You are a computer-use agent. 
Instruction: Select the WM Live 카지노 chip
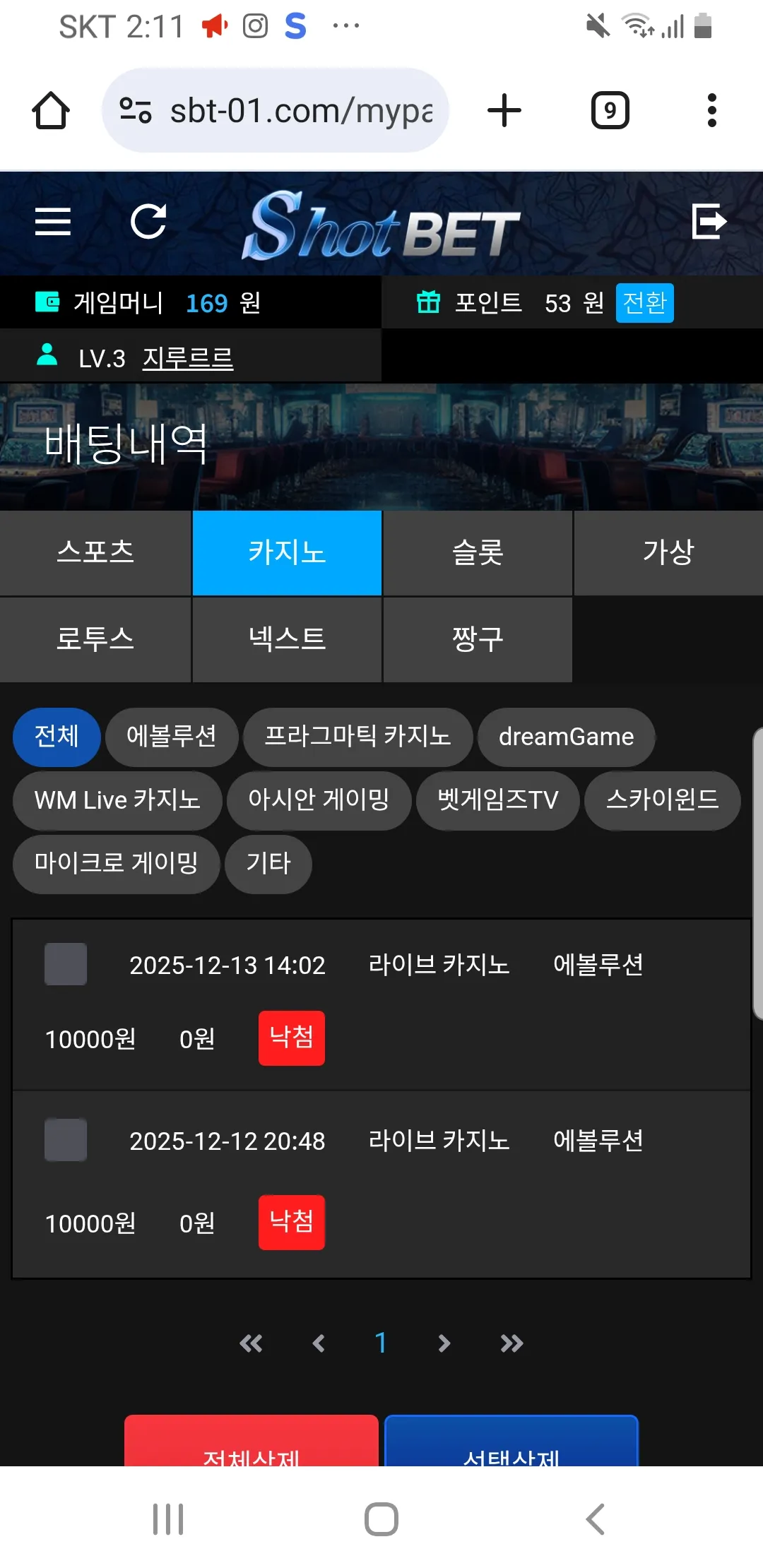point(117,800)
